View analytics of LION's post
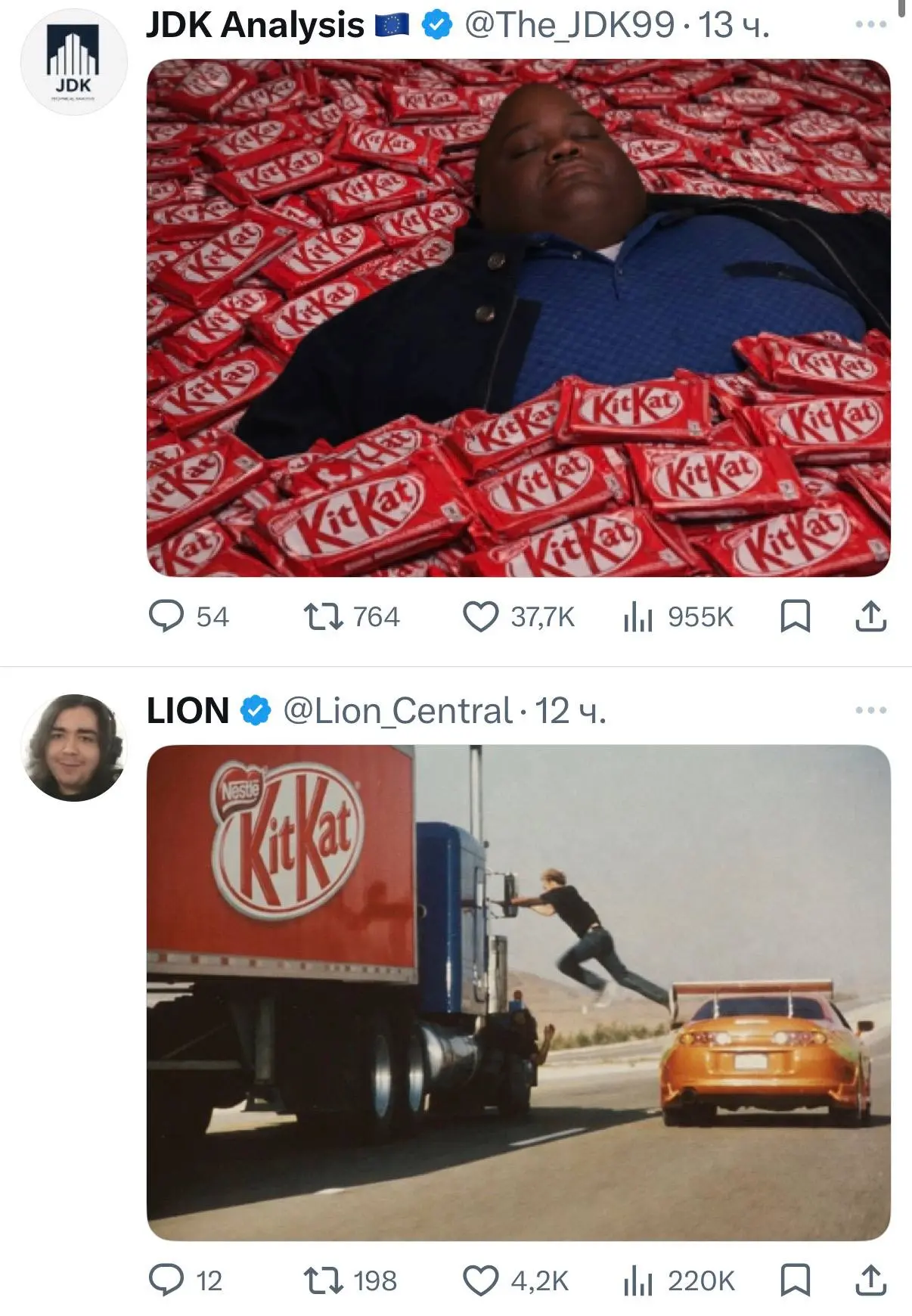This screenshot has width=912, height=1316. 638,1280
